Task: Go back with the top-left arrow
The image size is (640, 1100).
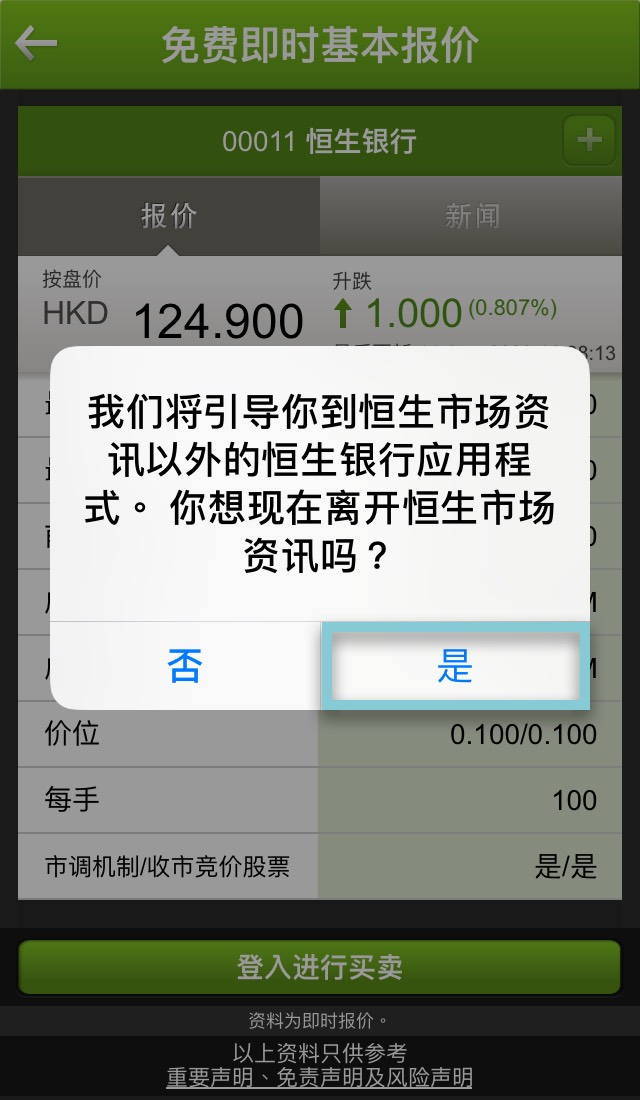Action: click(x=36, y=44)
